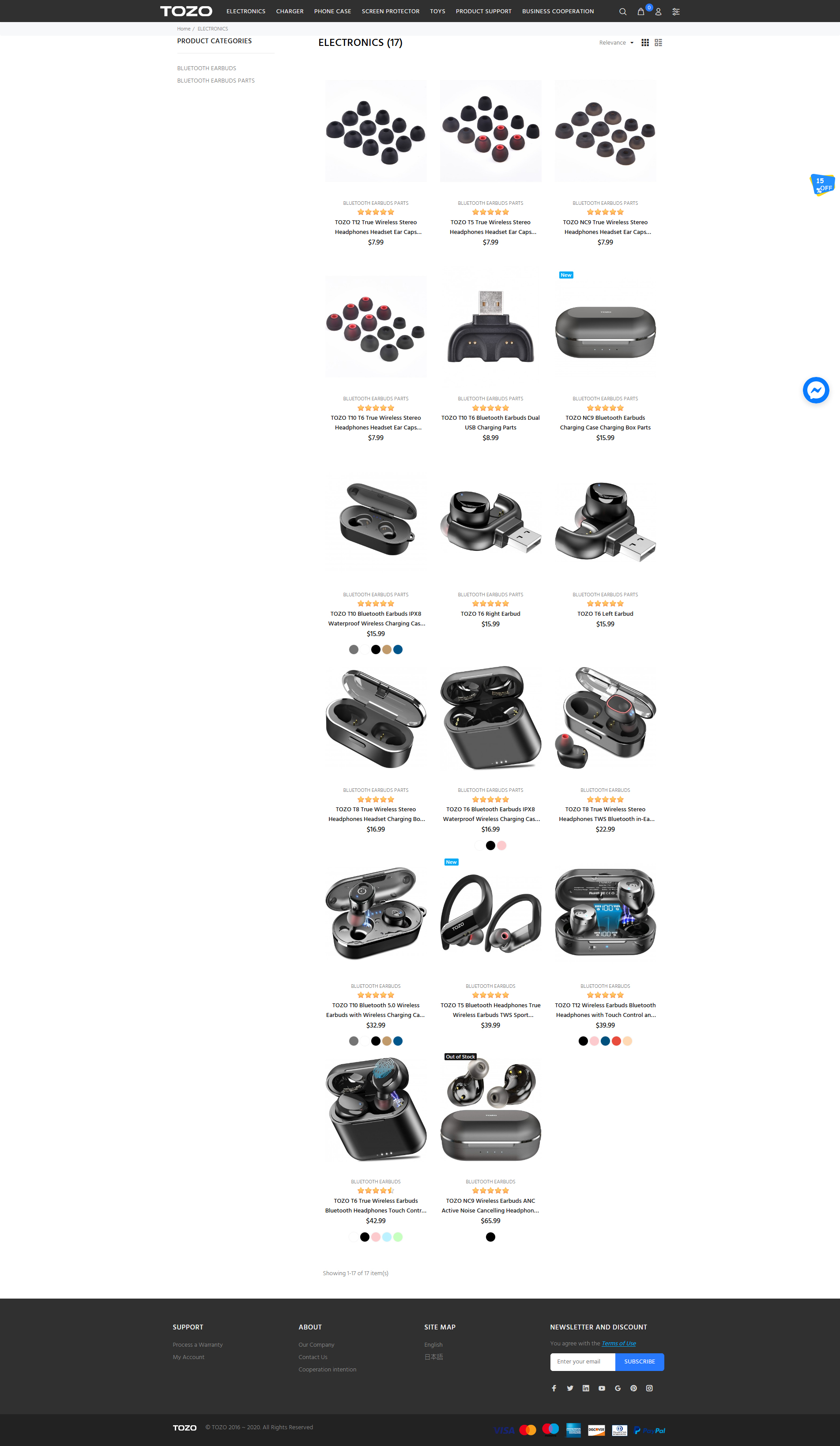Viewport: 840px width, 1446px height.
Task: Open the search icon in header
Action: (622, 11)
